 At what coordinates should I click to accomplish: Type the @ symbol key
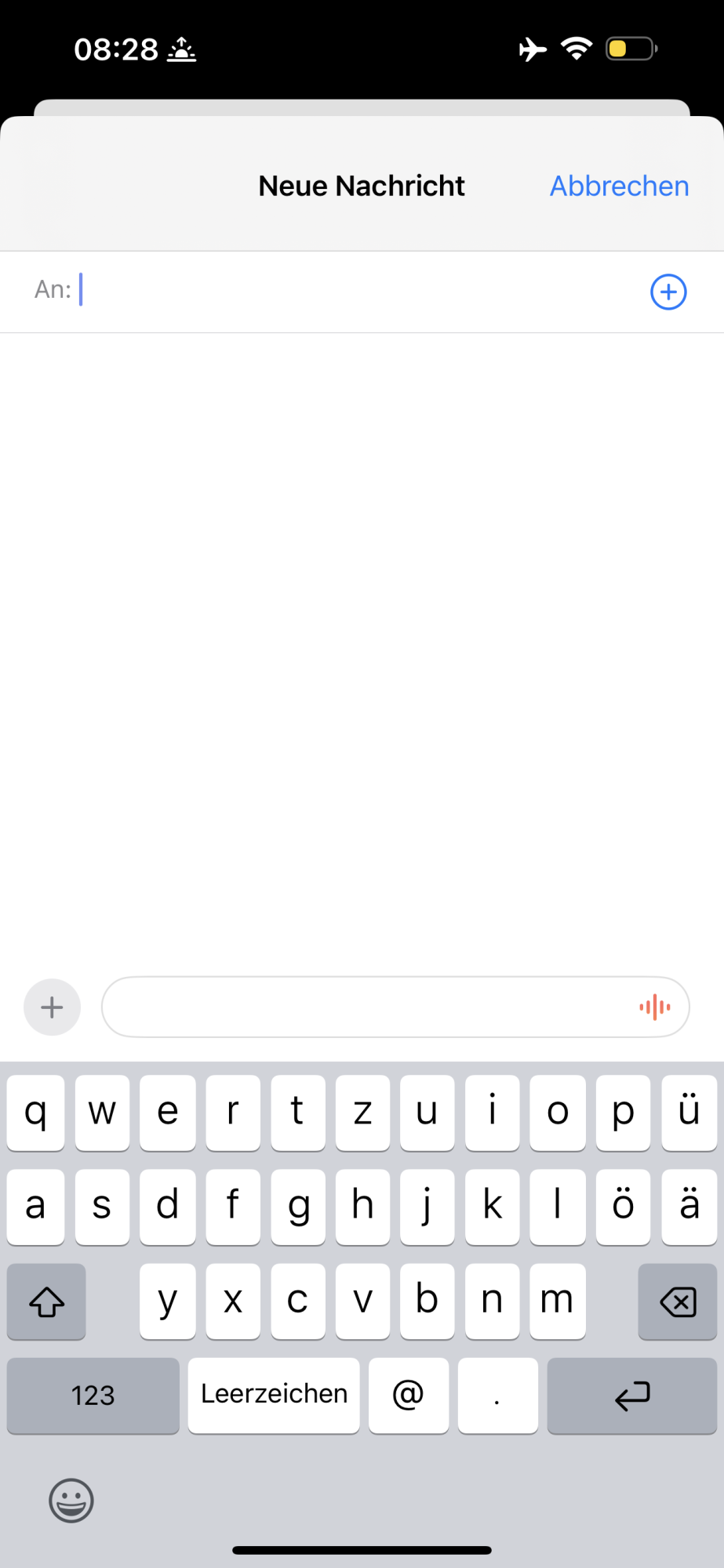(409, 1396)
